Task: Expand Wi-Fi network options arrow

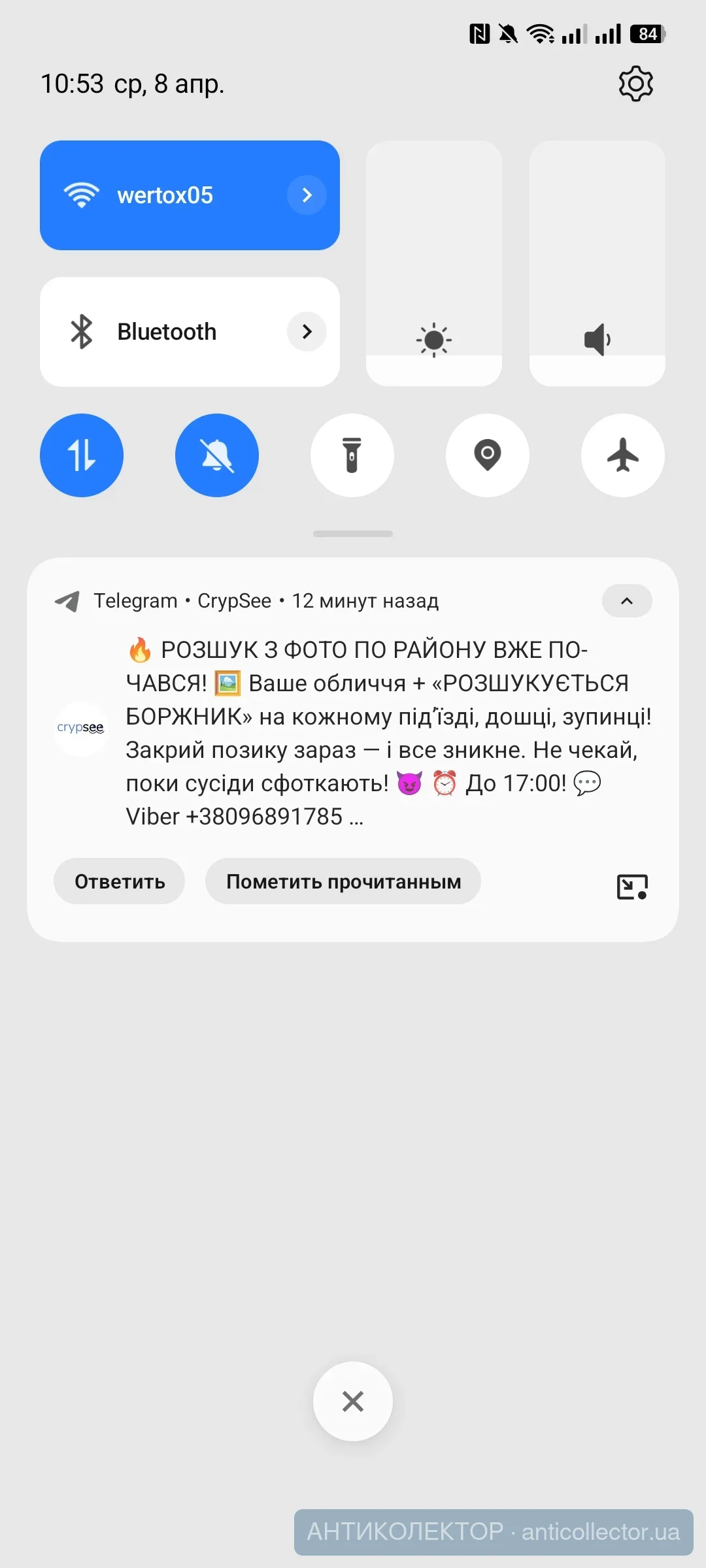Action: [x=307, y=195]
